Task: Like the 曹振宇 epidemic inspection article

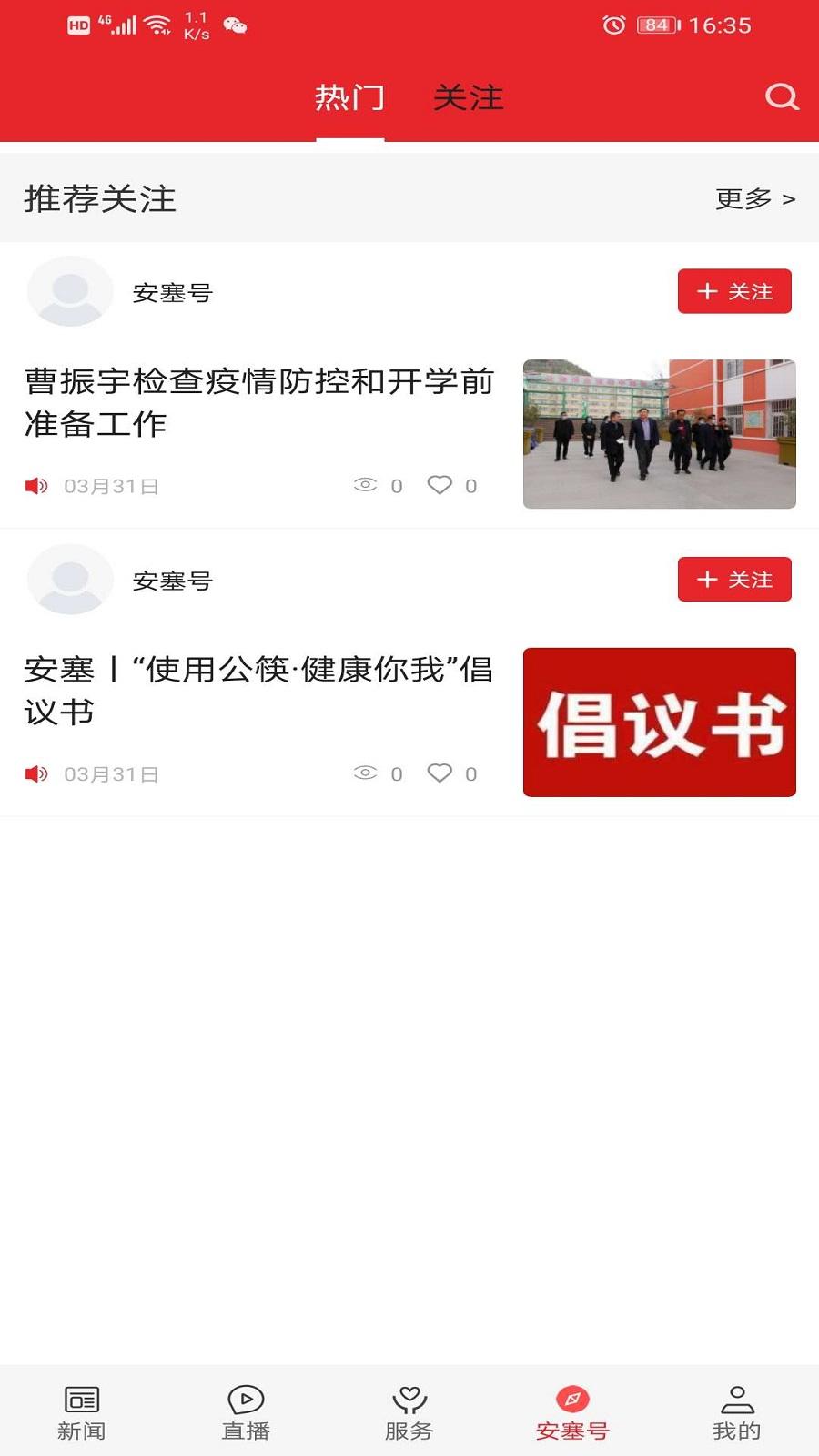Action: click(440, 485)
